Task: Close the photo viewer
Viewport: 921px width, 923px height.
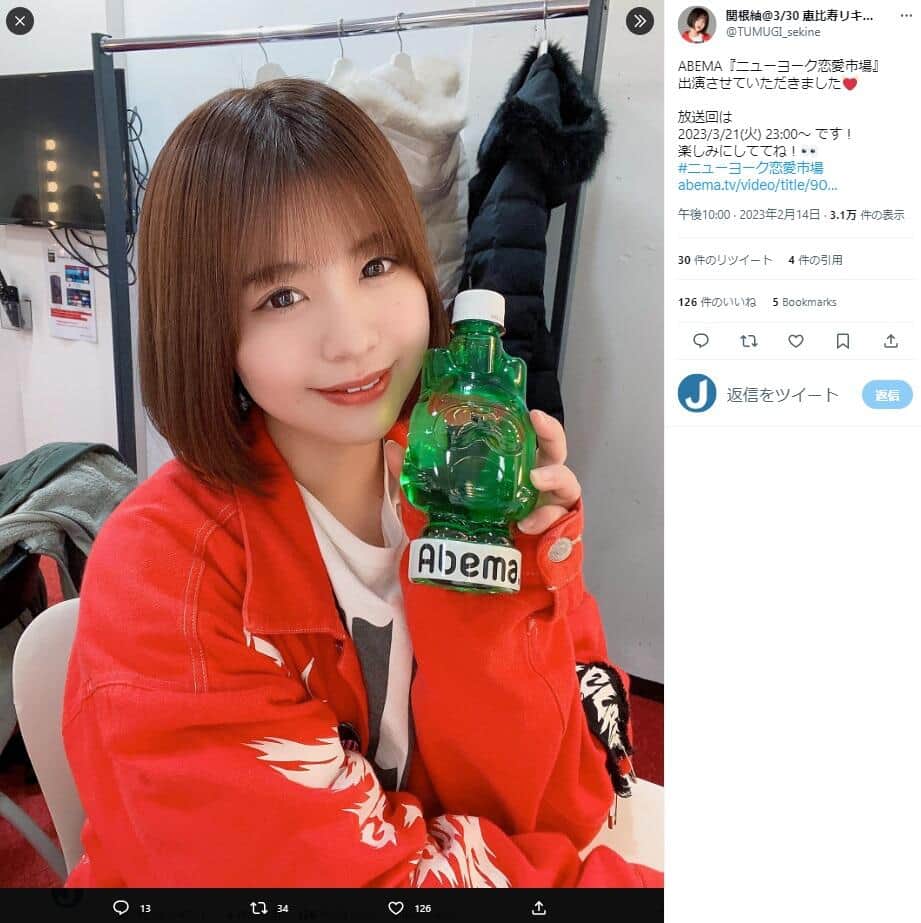Action: pos(20,20)
